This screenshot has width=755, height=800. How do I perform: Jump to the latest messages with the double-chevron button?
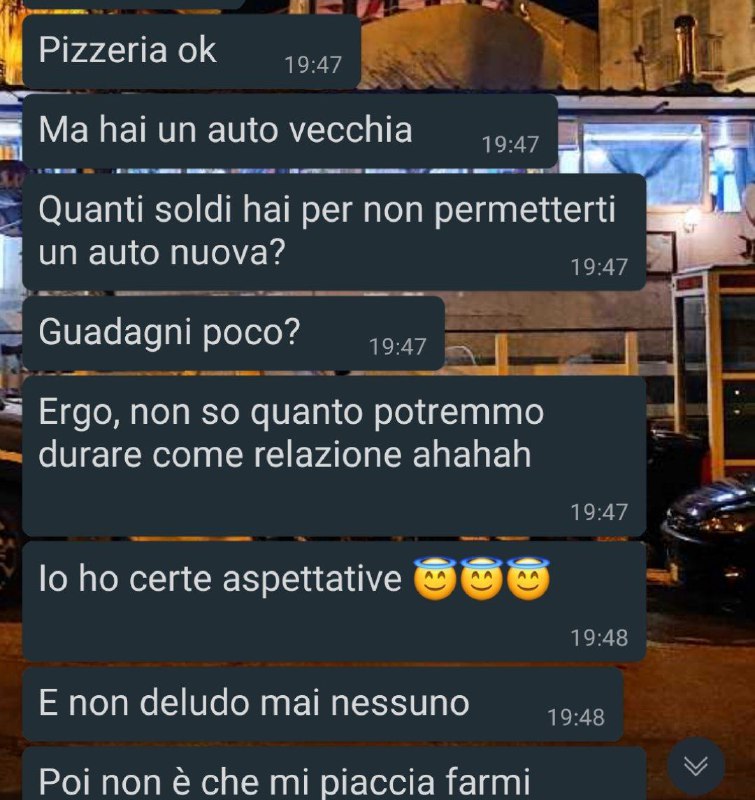coord(696,766)
